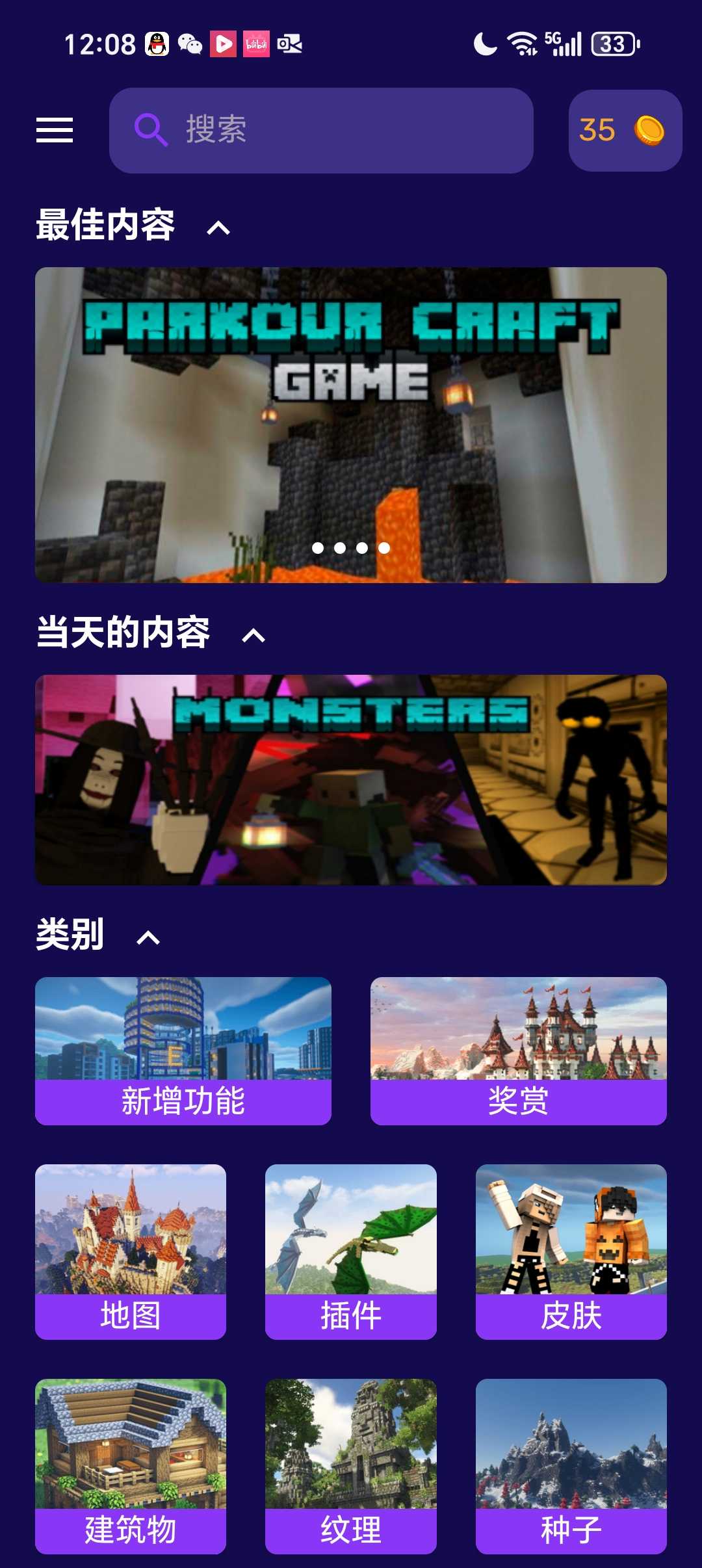The height and width of the screenshot is (1568, 702).
Task: Select the 皮肤 skins category
Action: pyautogui.click(x=571, y=1251)
